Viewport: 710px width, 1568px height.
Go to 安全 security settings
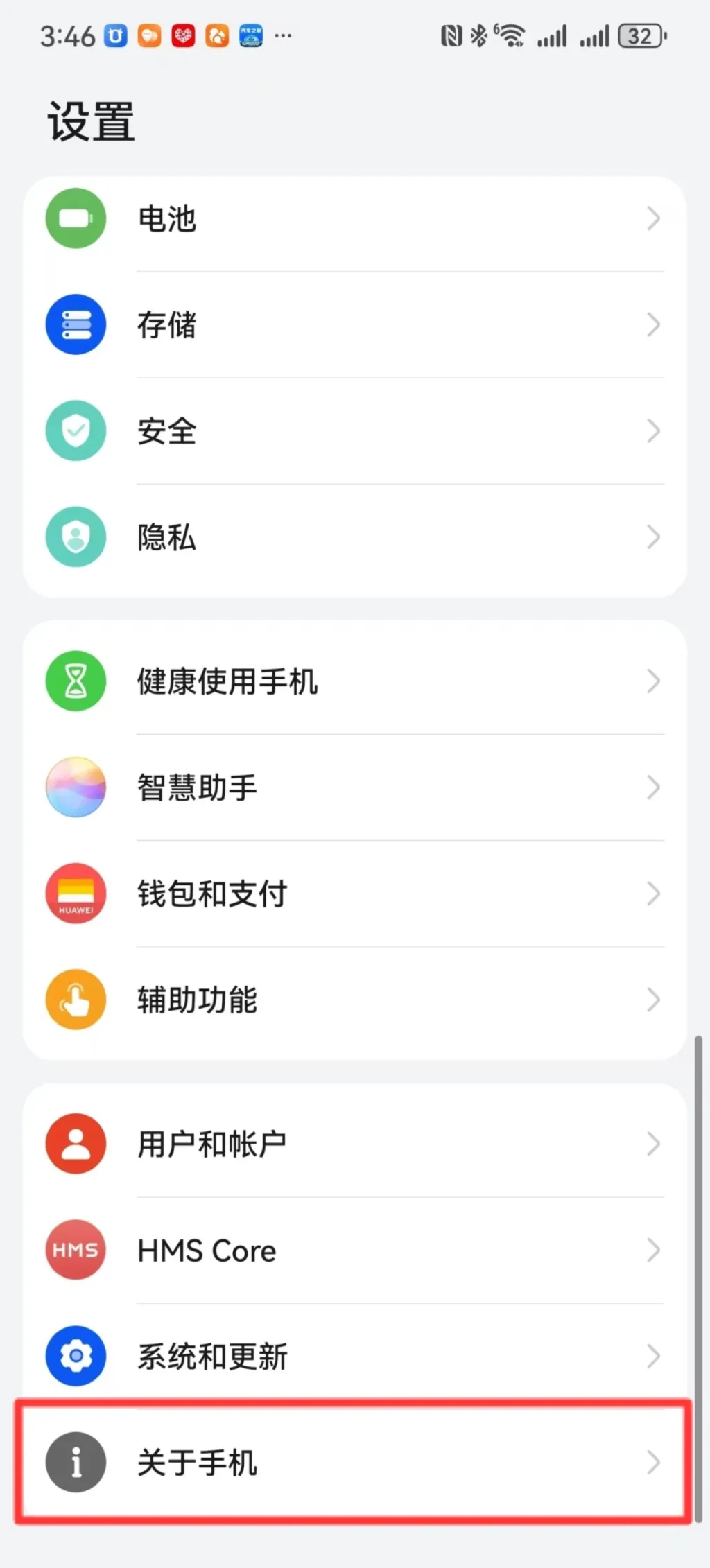[x=355, y=431]
